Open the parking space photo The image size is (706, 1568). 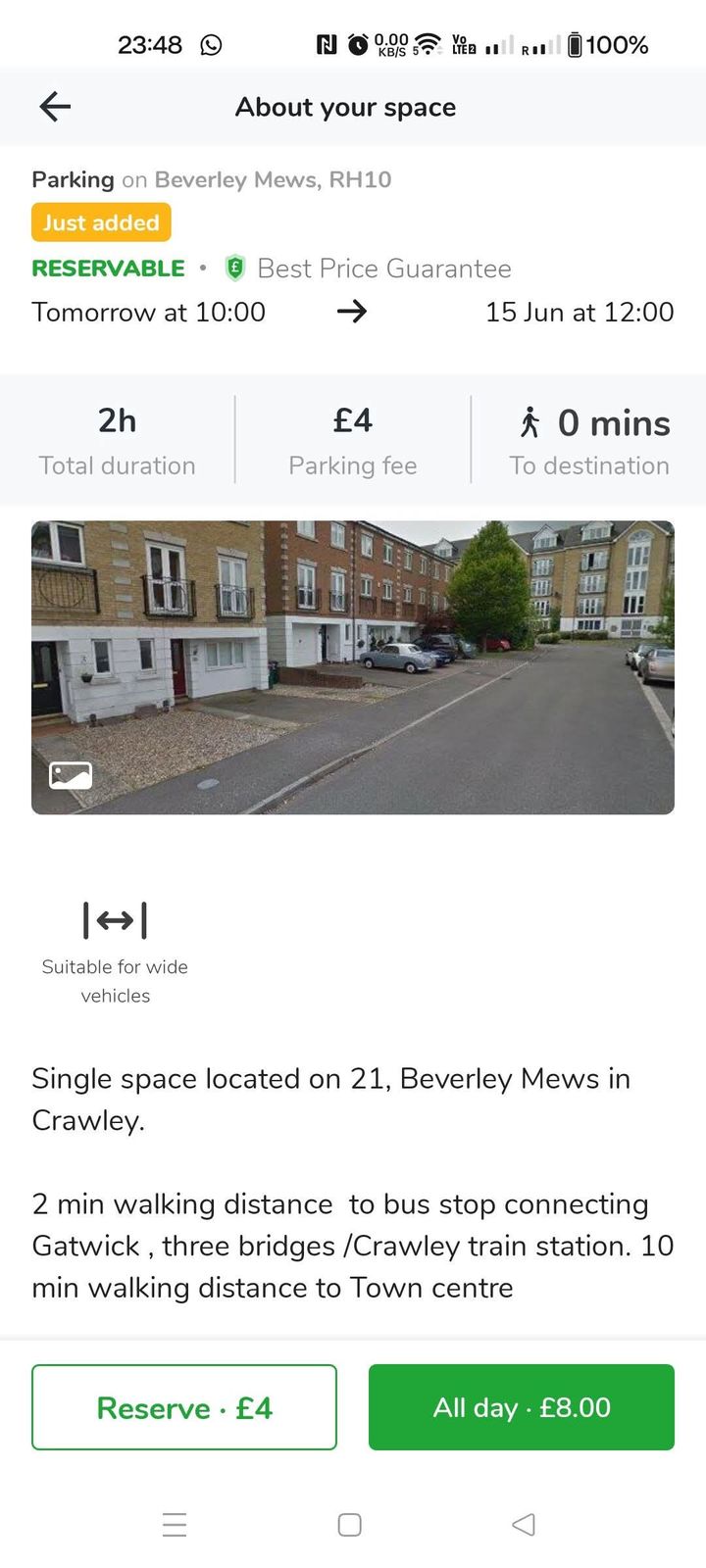point(353,667)
